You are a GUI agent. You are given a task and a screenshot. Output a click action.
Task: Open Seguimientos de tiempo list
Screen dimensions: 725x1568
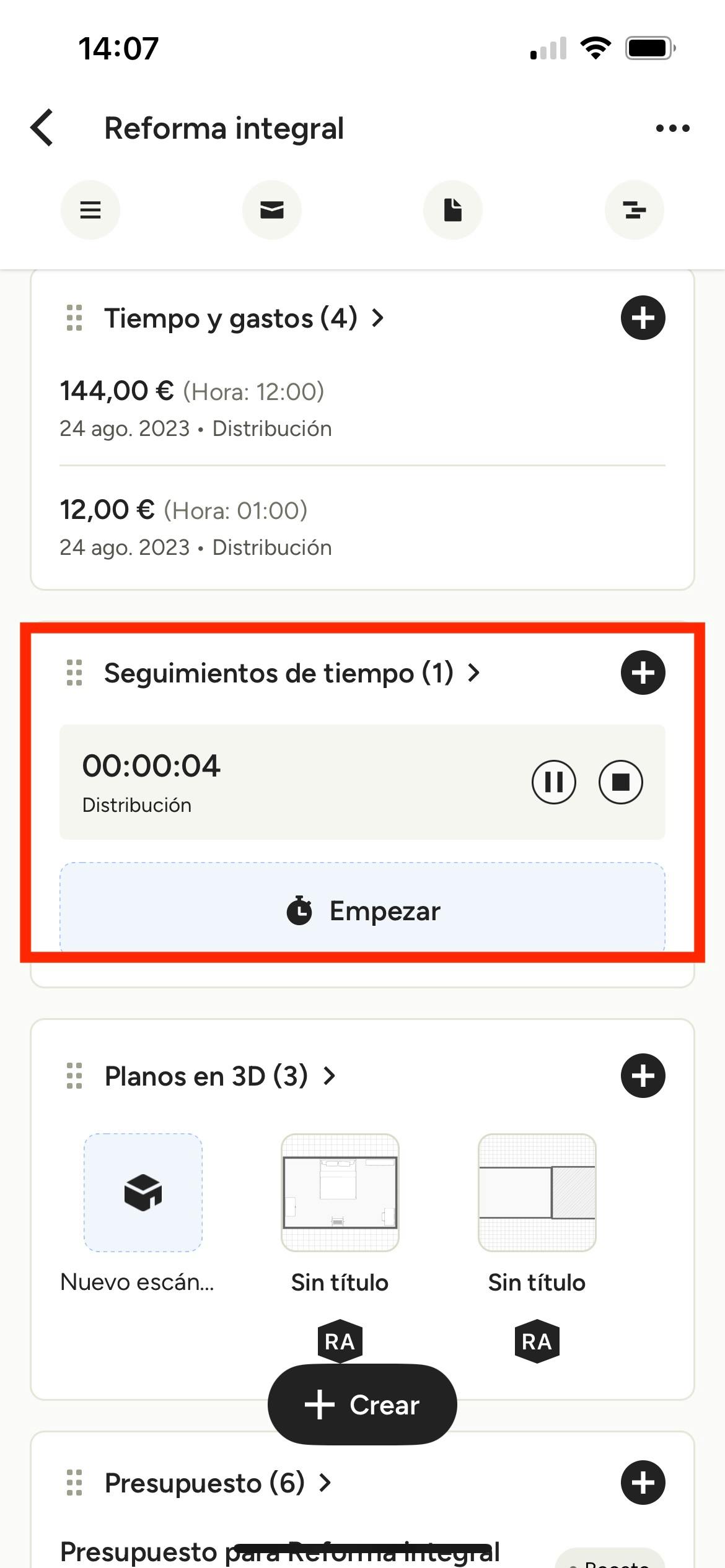tap(291, 673)
